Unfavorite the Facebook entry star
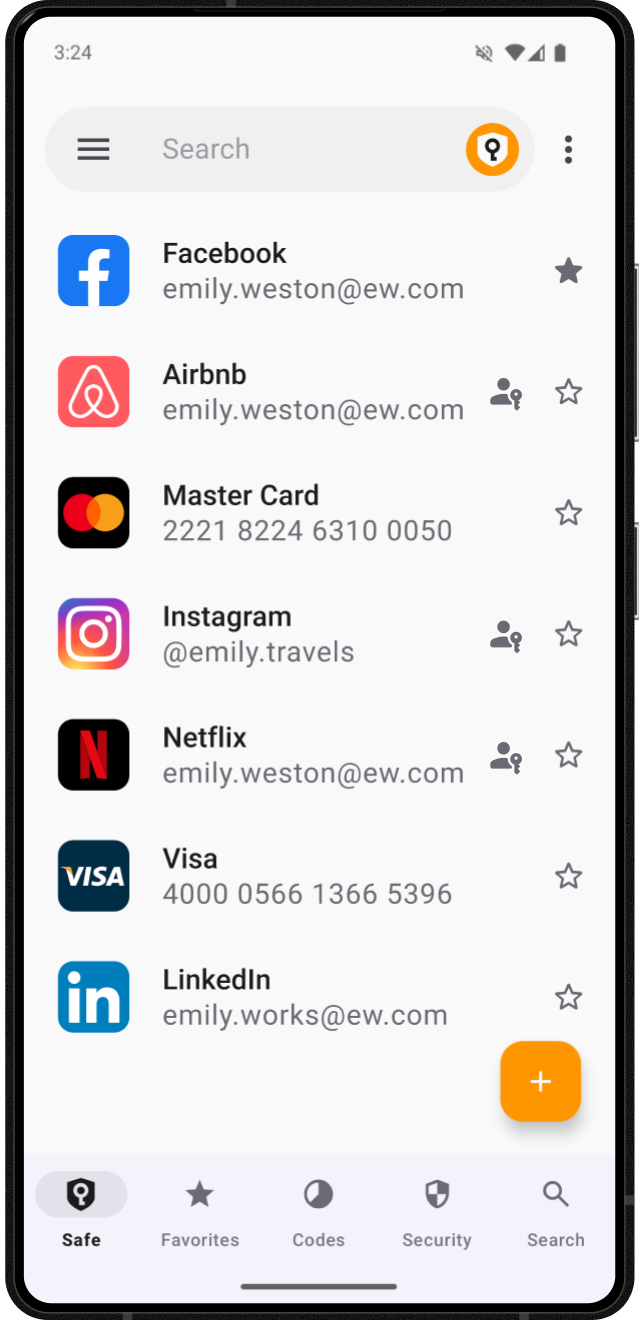Screen dimensions: 640x1320 pyautogui.click(x=568, y=271)
